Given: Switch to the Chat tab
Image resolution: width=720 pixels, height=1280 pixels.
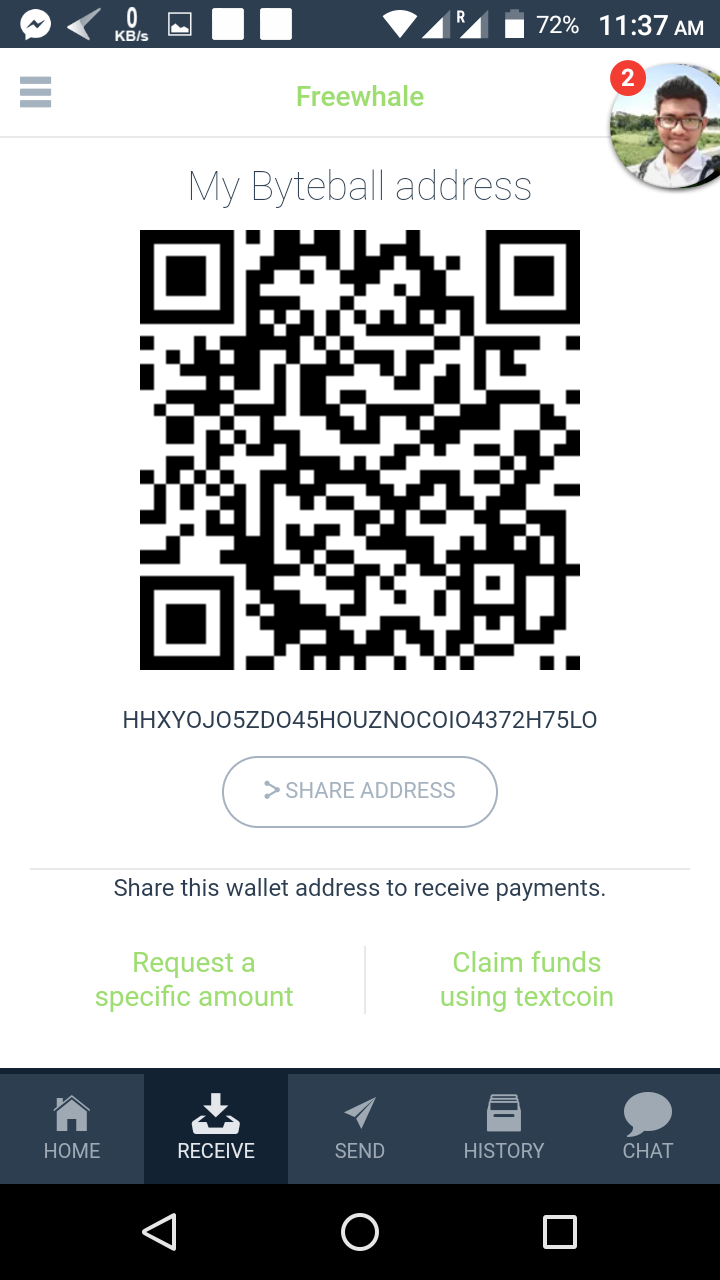Looking at the screenshot, I should (648, 1129).
